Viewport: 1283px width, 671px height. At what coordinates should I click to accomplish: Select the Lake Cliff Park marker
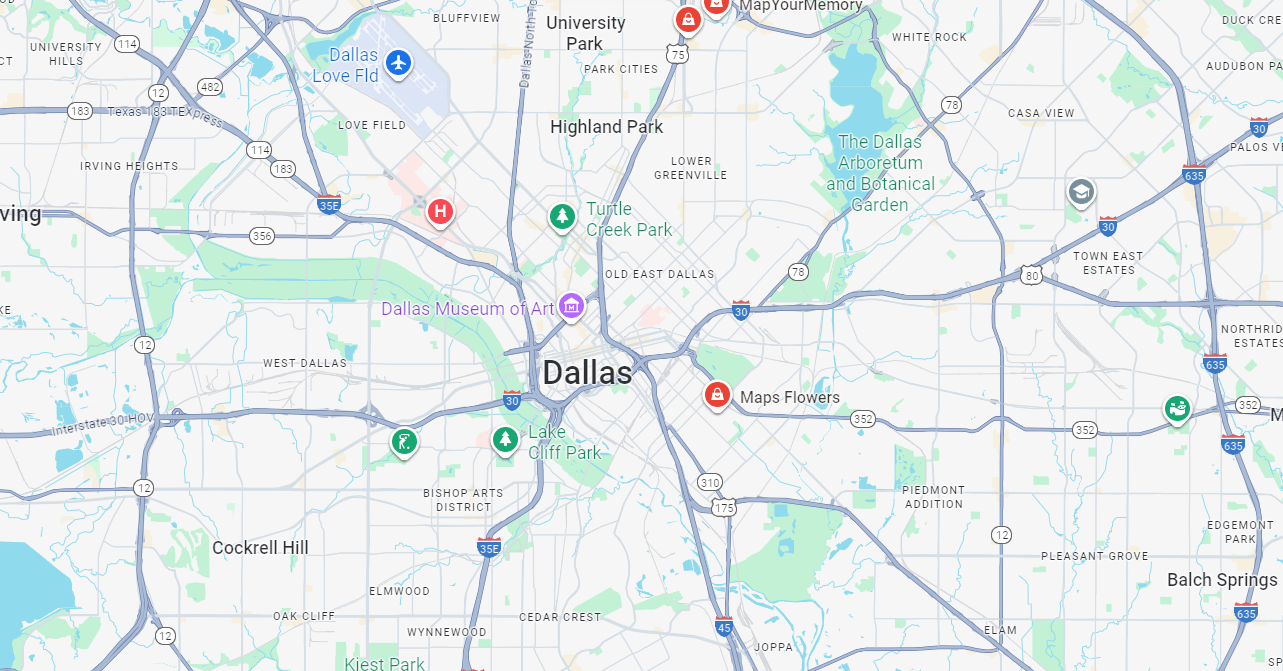tap(506, 438)
